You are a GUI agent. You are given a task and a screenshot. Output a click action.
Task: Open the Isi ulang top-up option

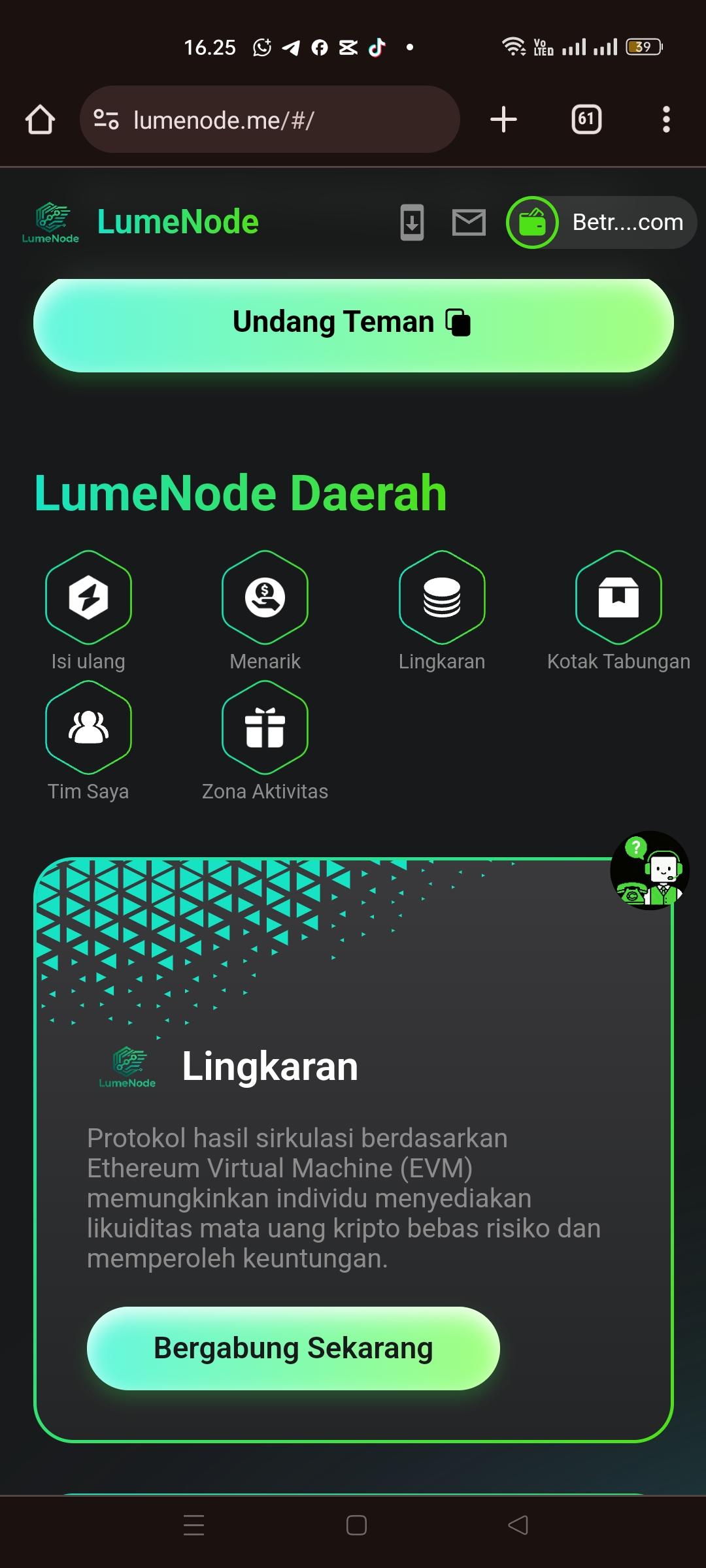click(88, 598)
